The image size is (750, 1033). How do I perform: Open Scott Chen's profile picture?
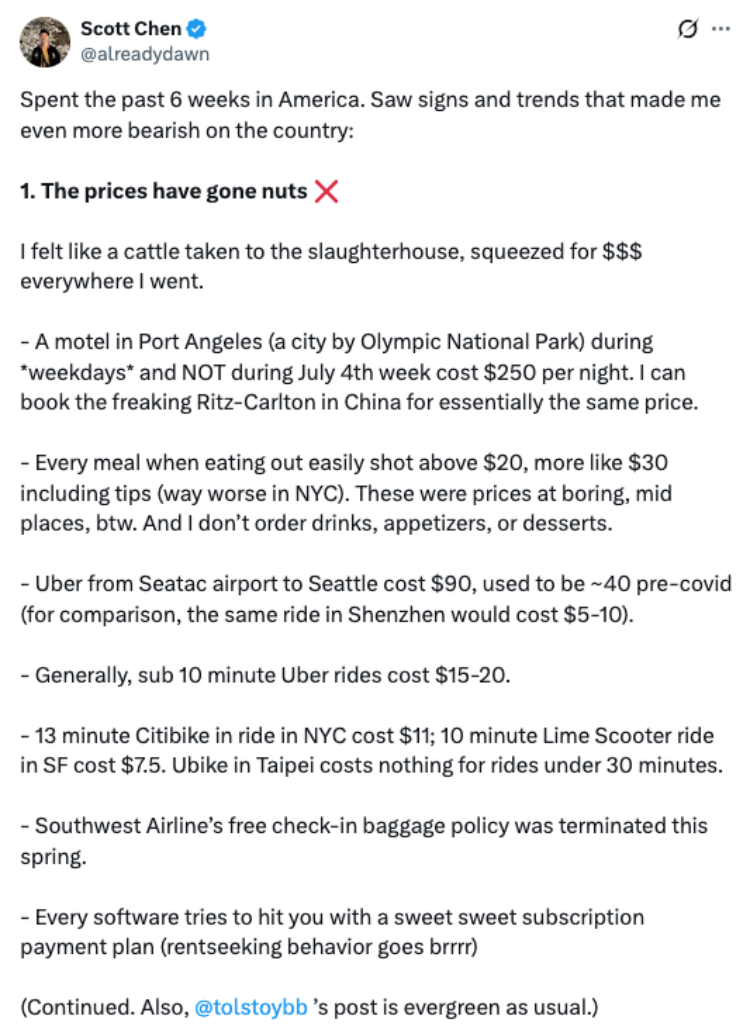(45, 42)
